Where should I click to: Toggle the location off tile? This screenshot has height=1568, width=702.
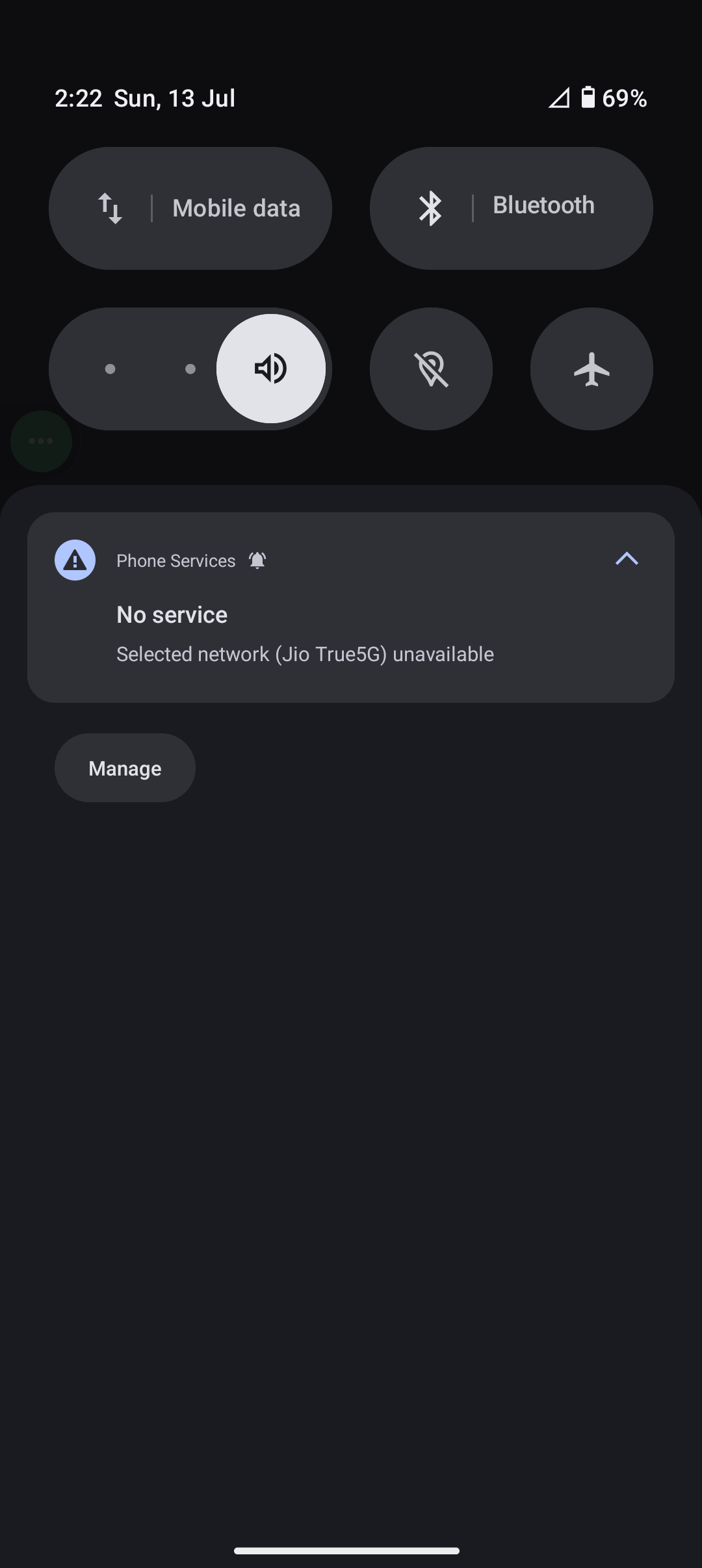click(x=431, y=369)
